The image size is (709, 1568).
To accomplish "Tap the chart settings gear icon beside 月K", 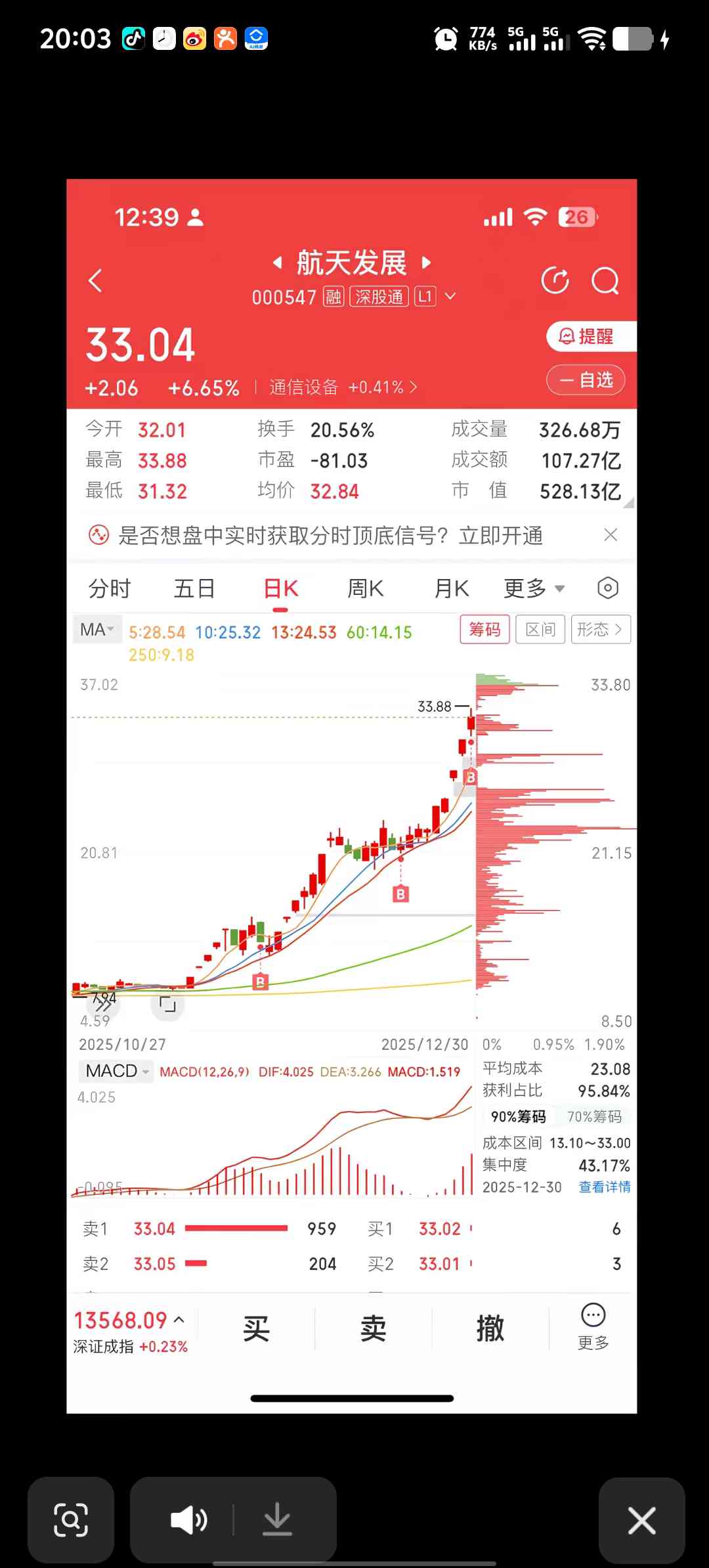I will click(607, 588).
